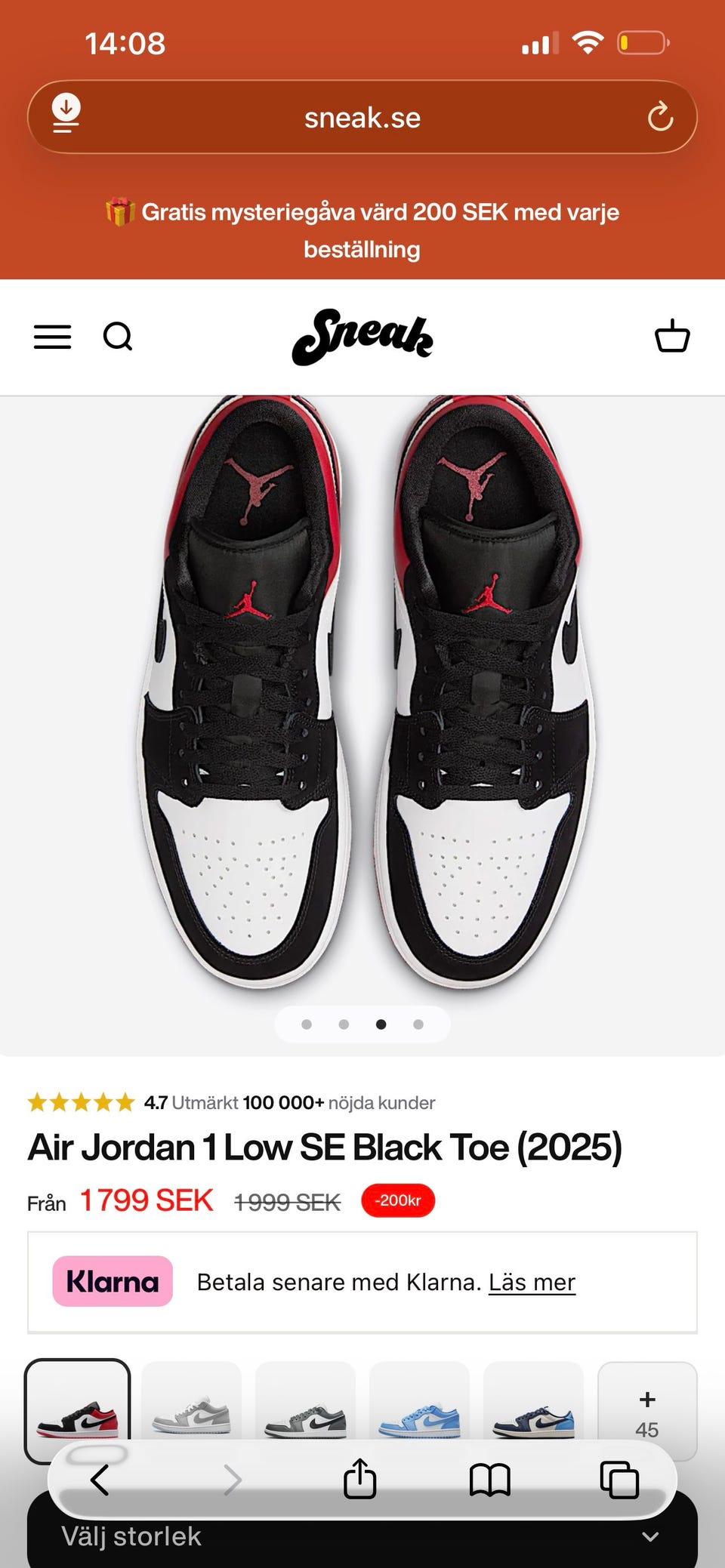Select the light blue colorway thumbnail
This screenshot has width=725, height=1568.
(x=419, y=1406)
